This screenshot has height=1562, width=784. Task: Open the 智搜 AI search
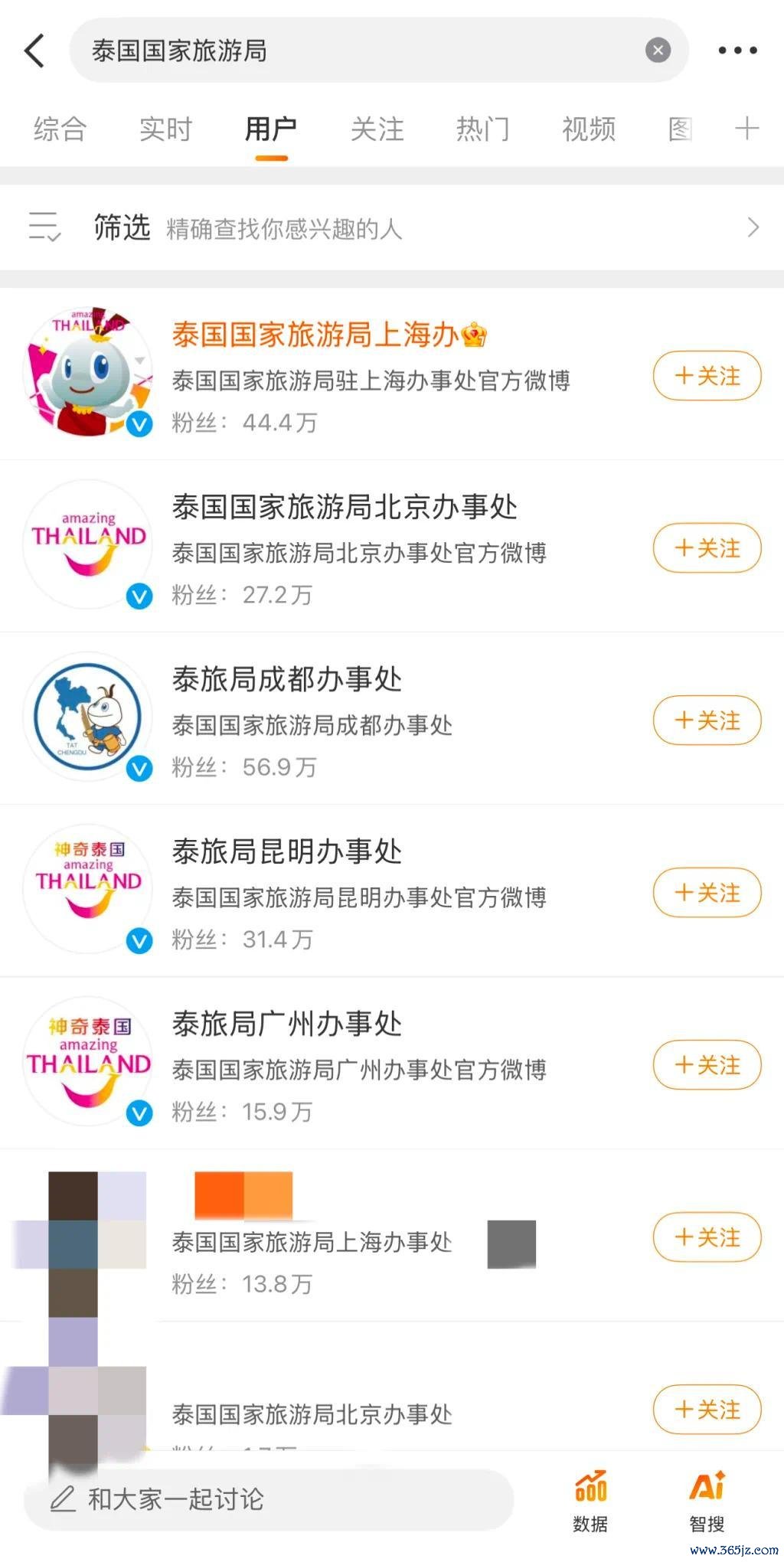[707, 1501]
